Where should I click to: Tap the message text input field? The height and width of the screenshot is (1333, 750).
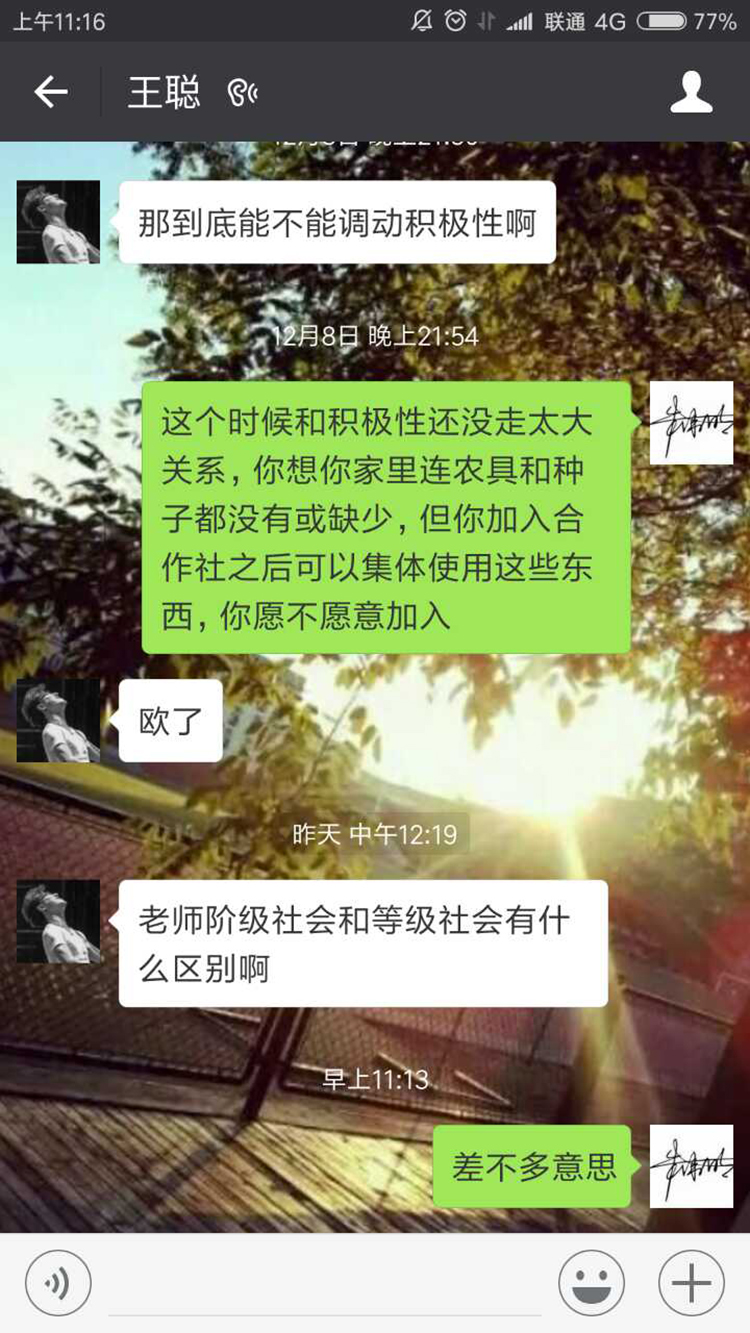325,1285
